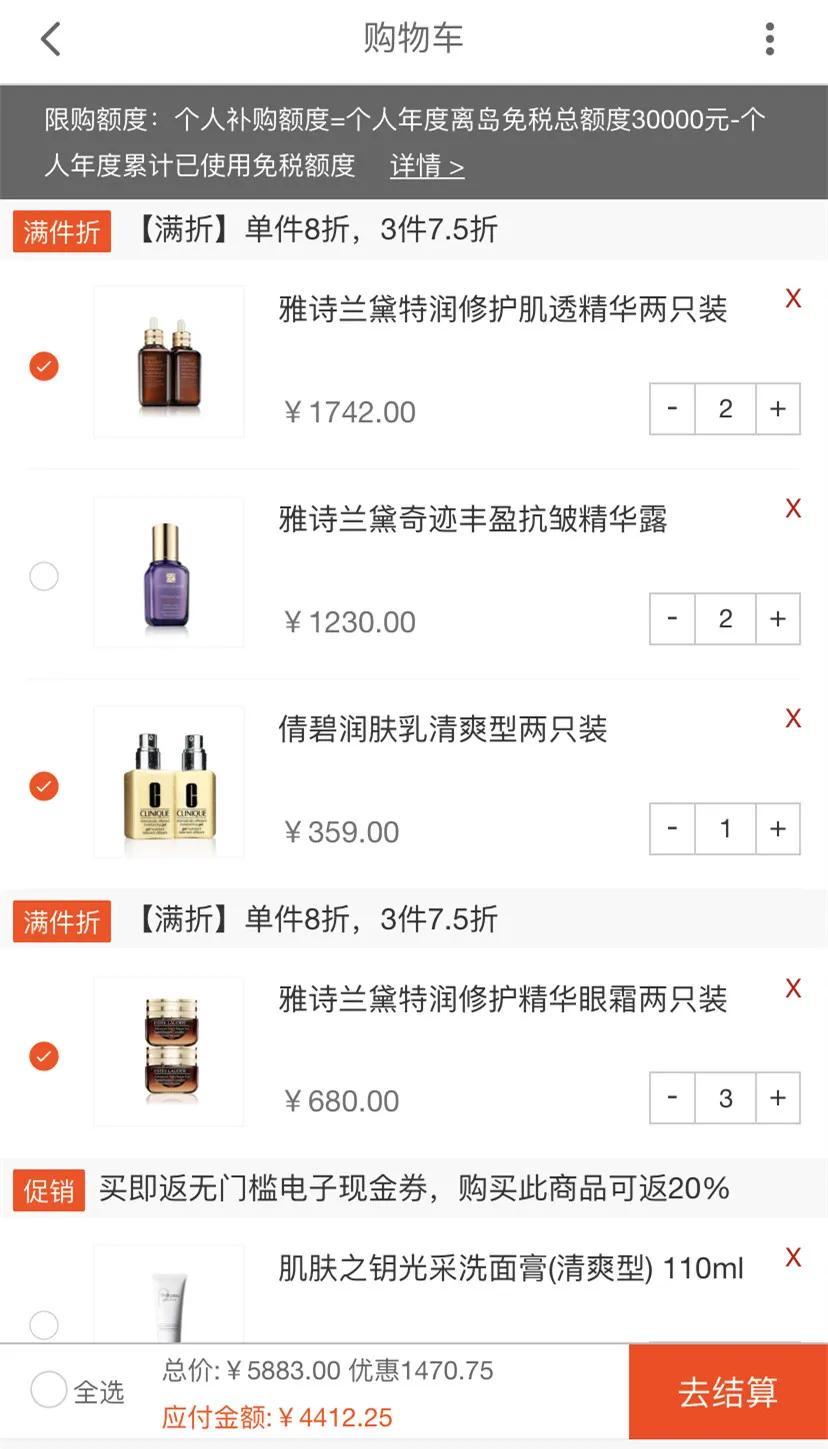Select the checkbox for 雅诗兰黛奇迹丰盈抗皱精华露
This screenshot has height=1449, width=828.
coord(44,576)
